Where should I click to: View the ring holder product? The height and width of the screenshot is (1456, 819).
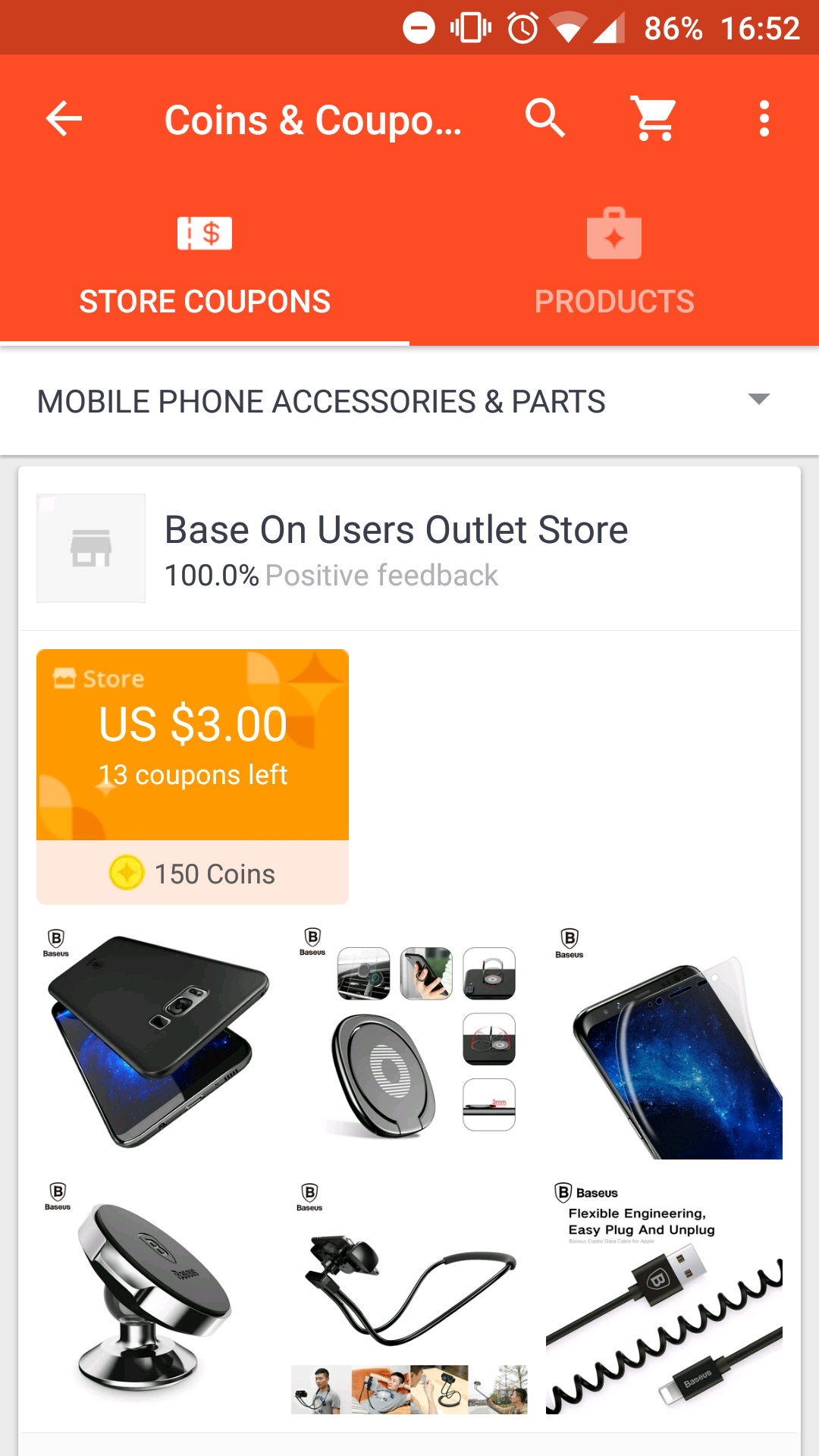click(409, 1040)
